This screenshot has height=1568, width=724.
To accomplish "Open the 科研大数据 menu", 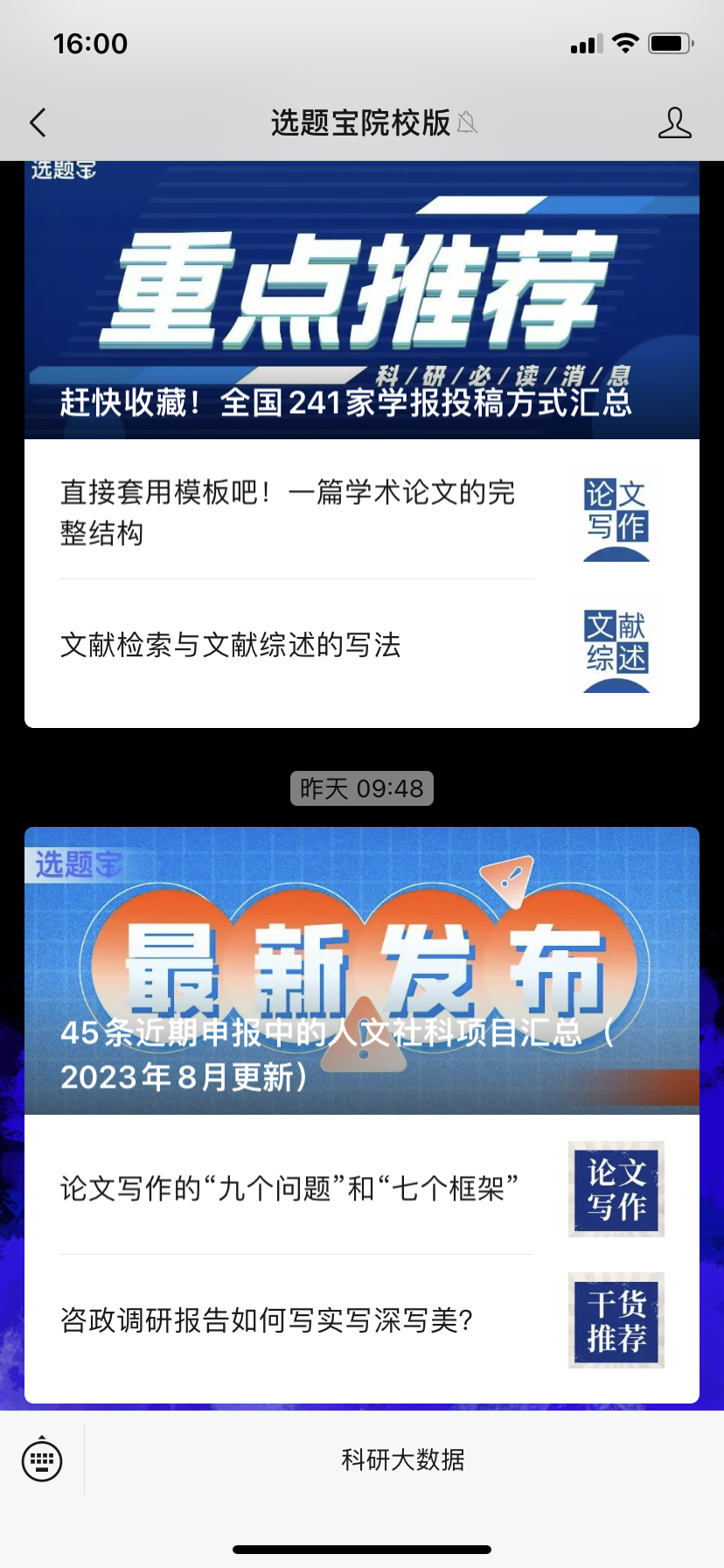I will [403, 1459].
